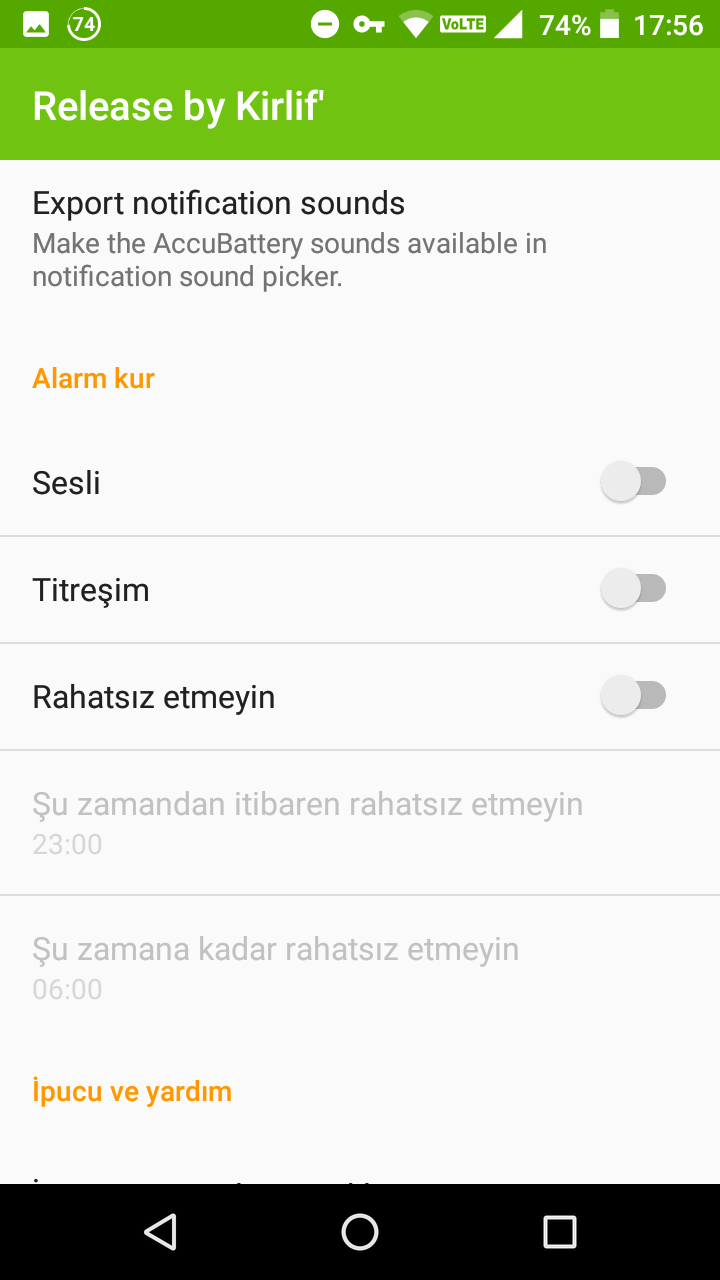Open recent apps from navigation bar

point(560,1232)
